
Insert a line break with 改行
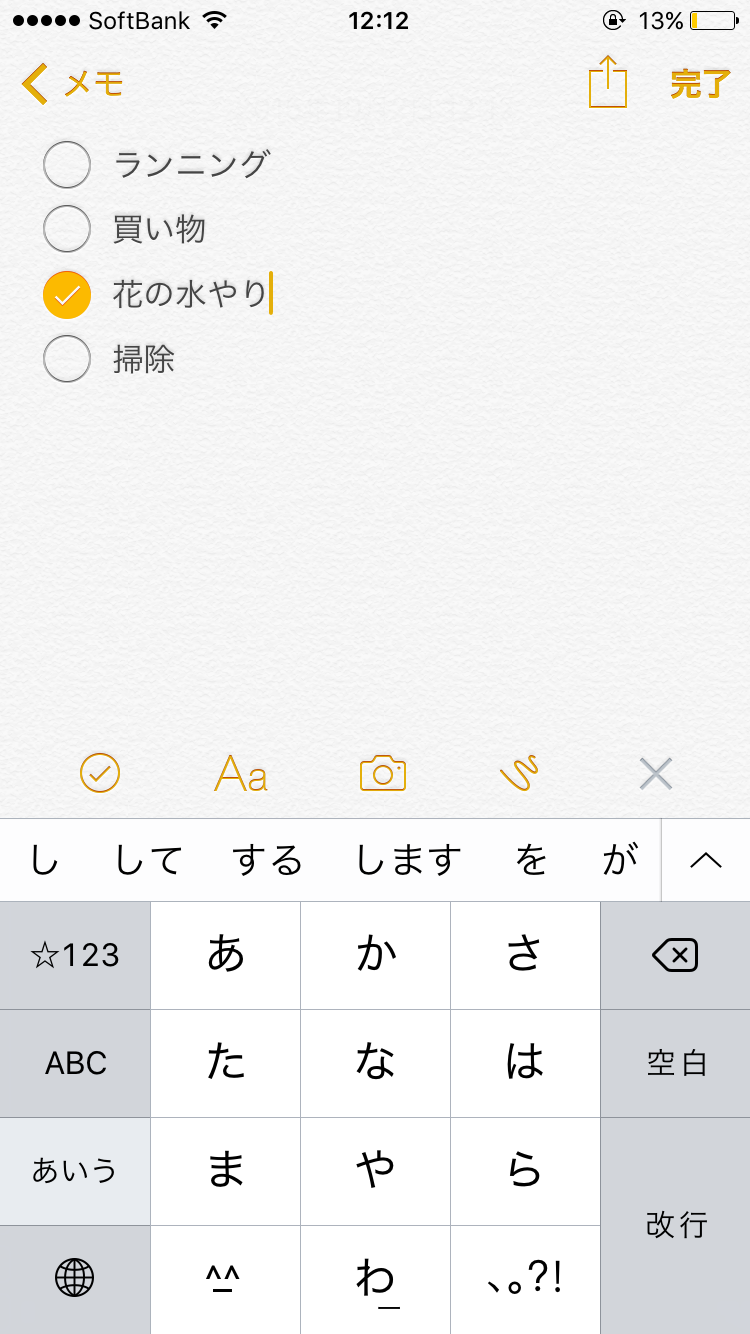pos(675,1226)
